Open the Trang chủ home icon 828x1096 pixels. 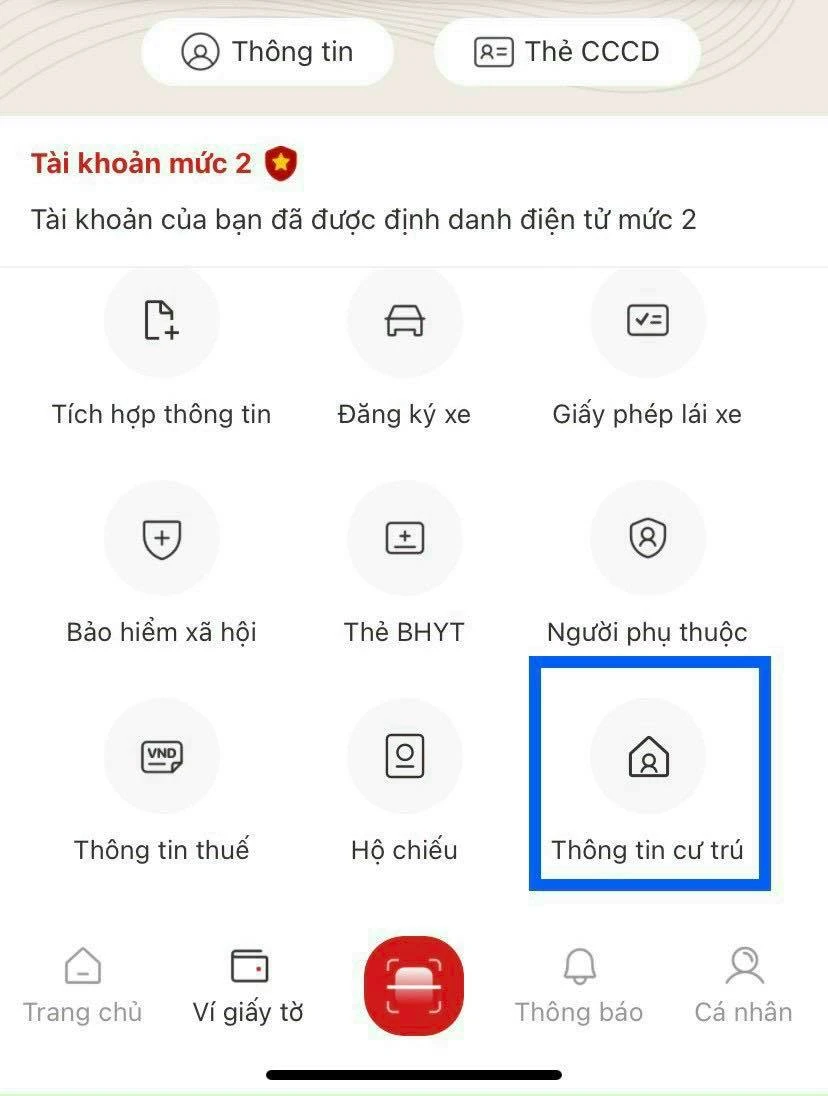coord(82,967)
